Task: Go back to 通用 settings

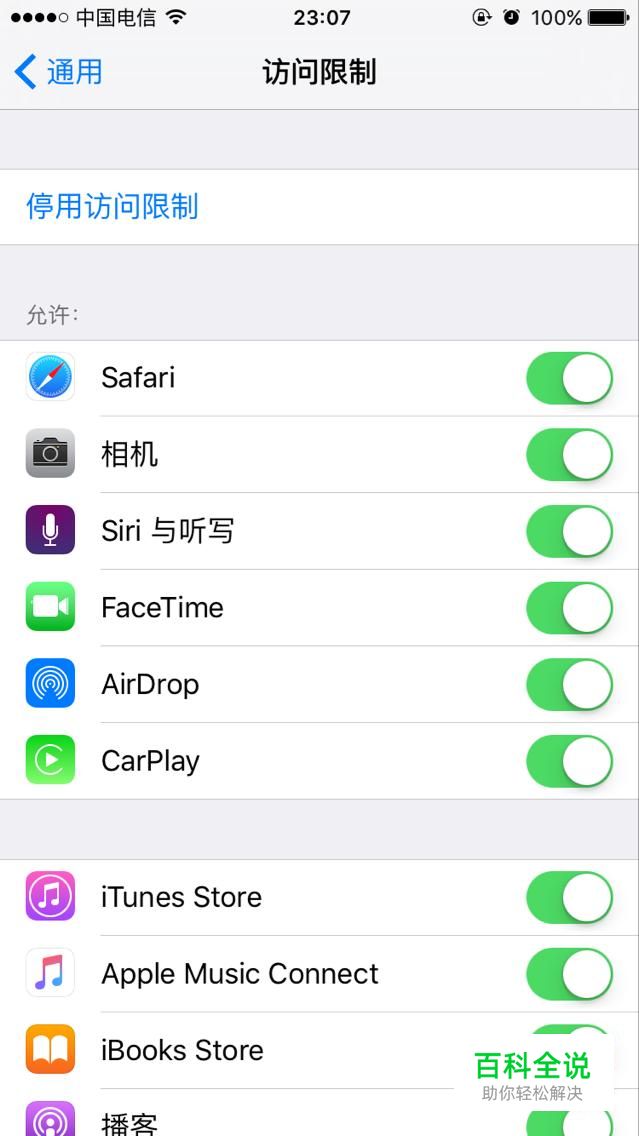Action: pos(58,72)
